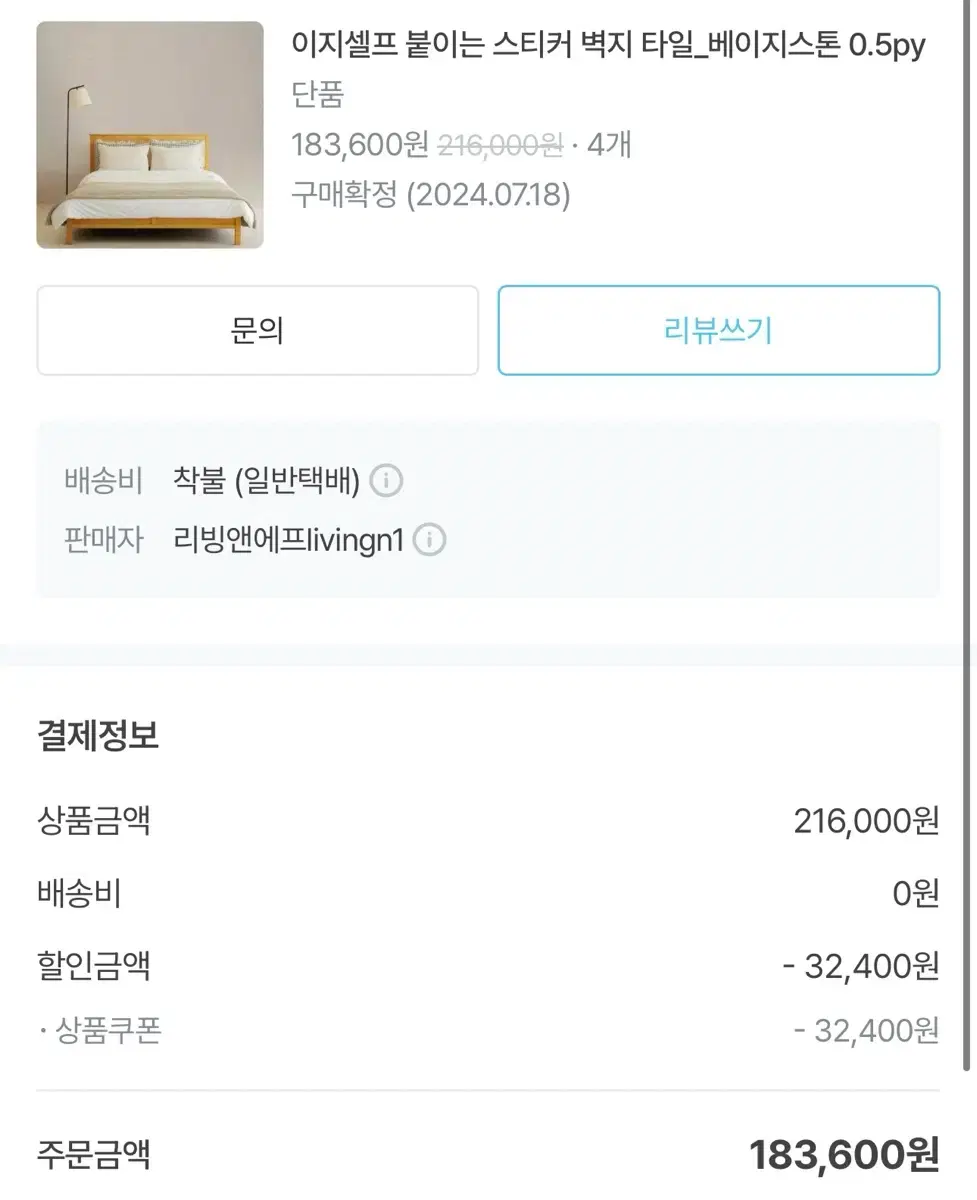Click the 착불 (일반택배) shipping label
This screenshot has width=977, height=1200.
point(266,481)
